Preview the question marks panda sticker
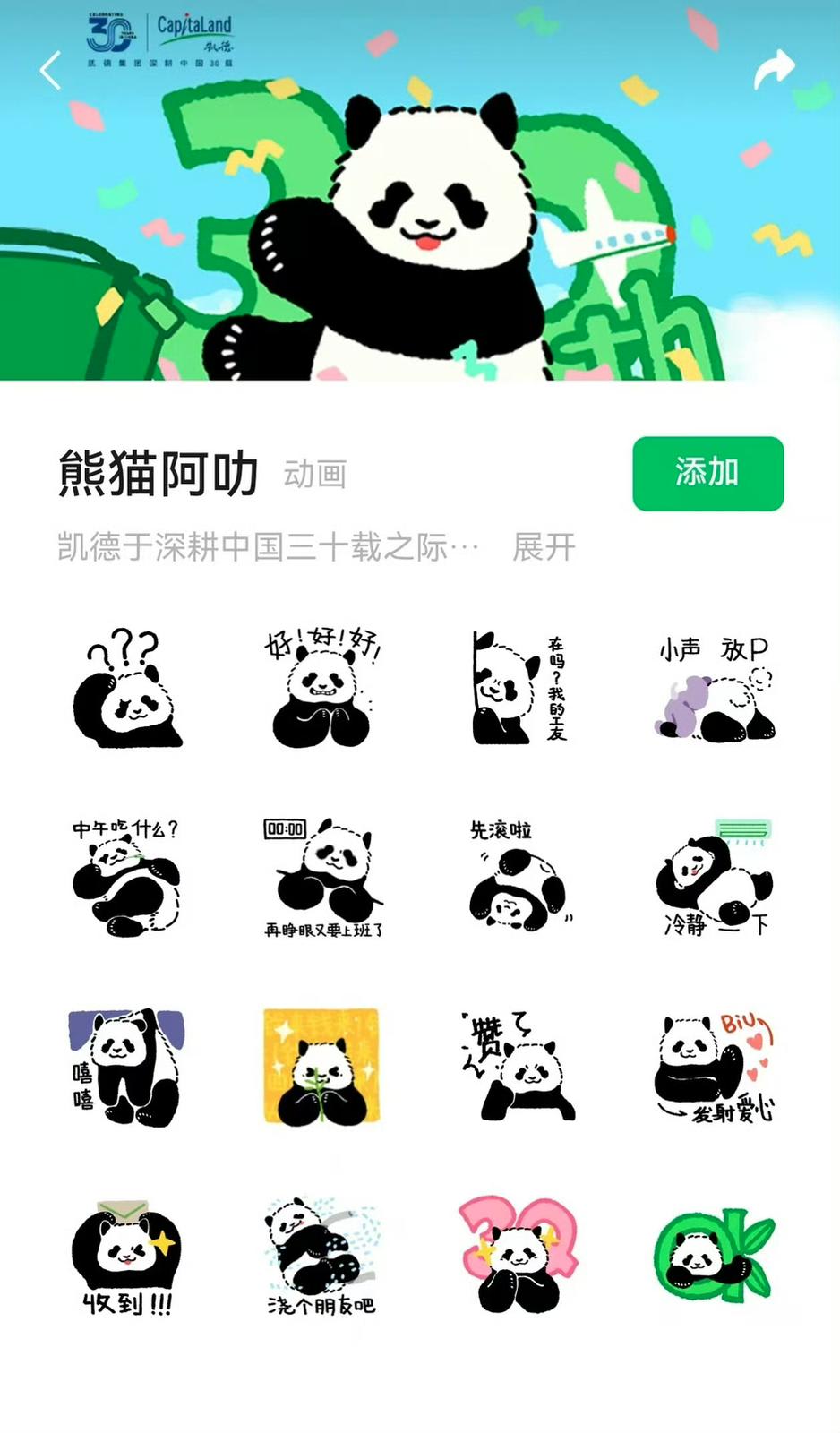This screenshot has width=840, height=1433. click(126, 688)
